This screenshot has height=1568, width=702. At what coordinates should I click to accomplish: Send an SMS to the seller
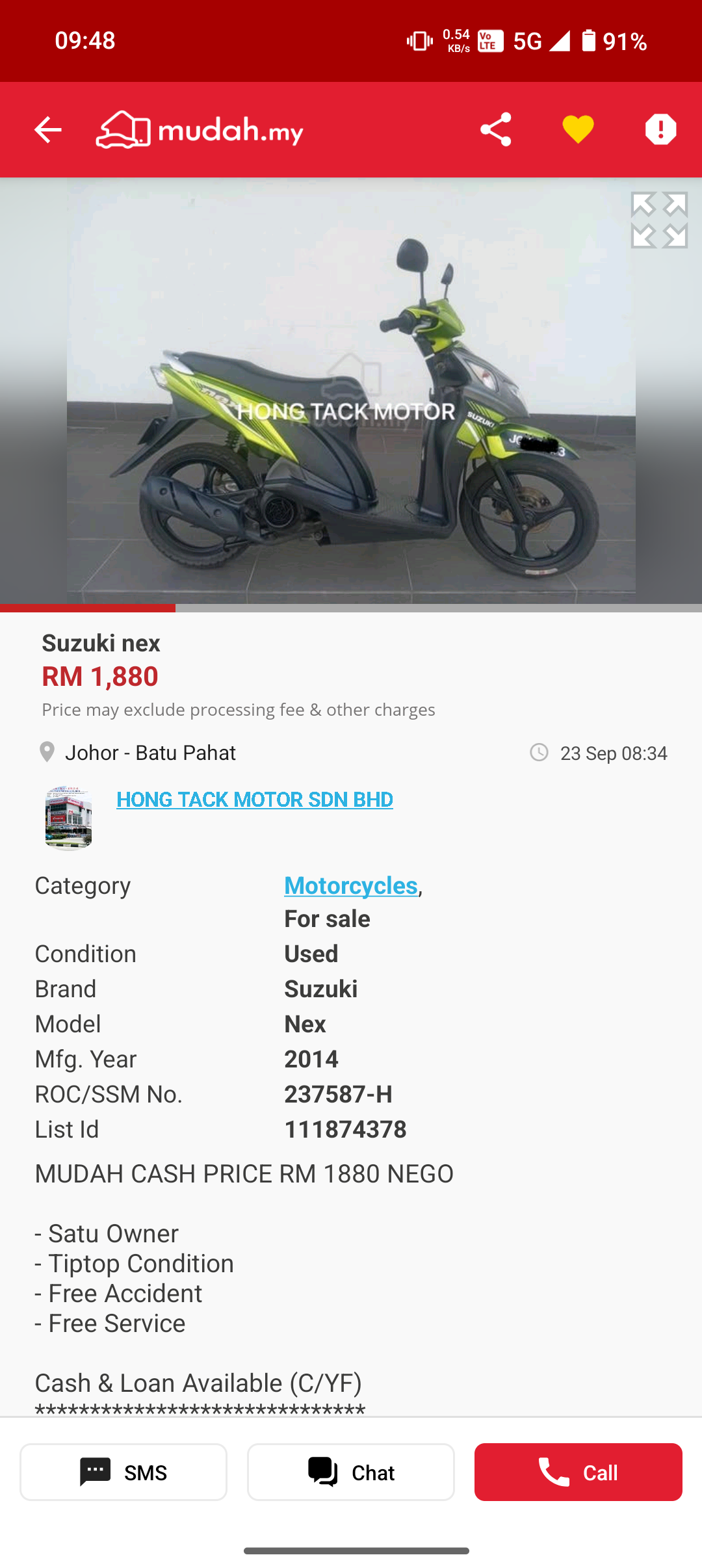[x=123, y=1472]
